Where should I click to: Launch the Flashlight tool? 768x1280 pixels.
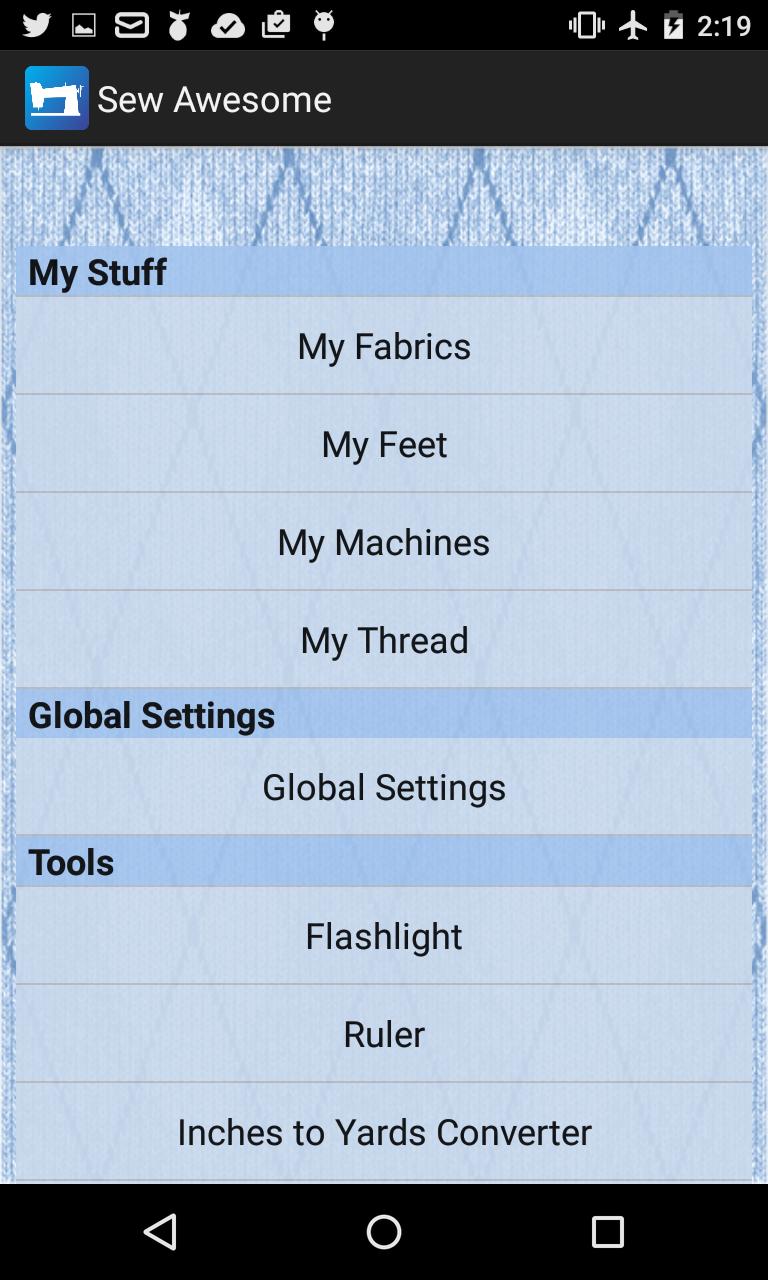[384, 936]
